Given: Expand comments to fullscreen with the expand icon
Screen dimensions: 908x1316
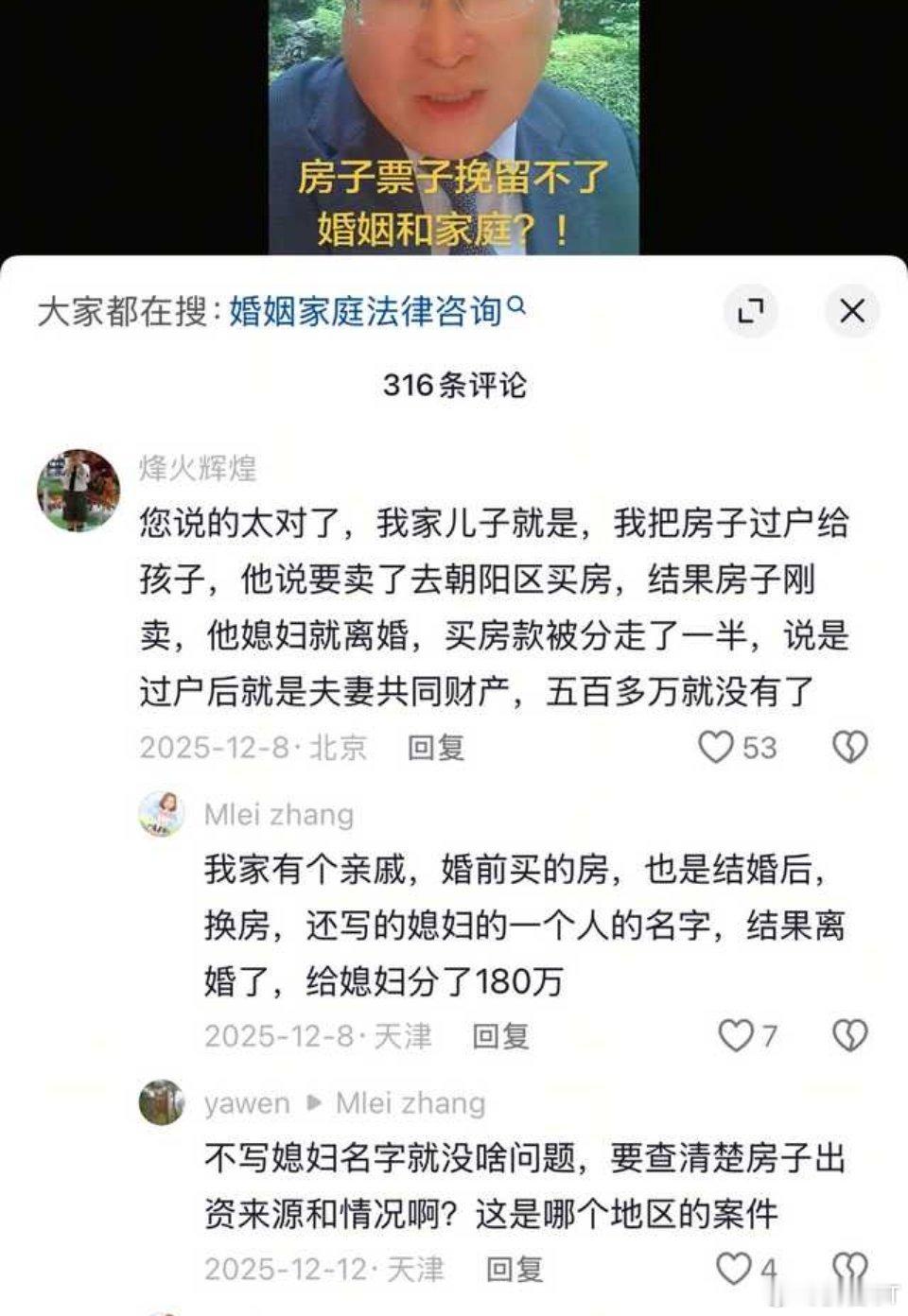Looking at the screenshot, I should click(752, 310).
